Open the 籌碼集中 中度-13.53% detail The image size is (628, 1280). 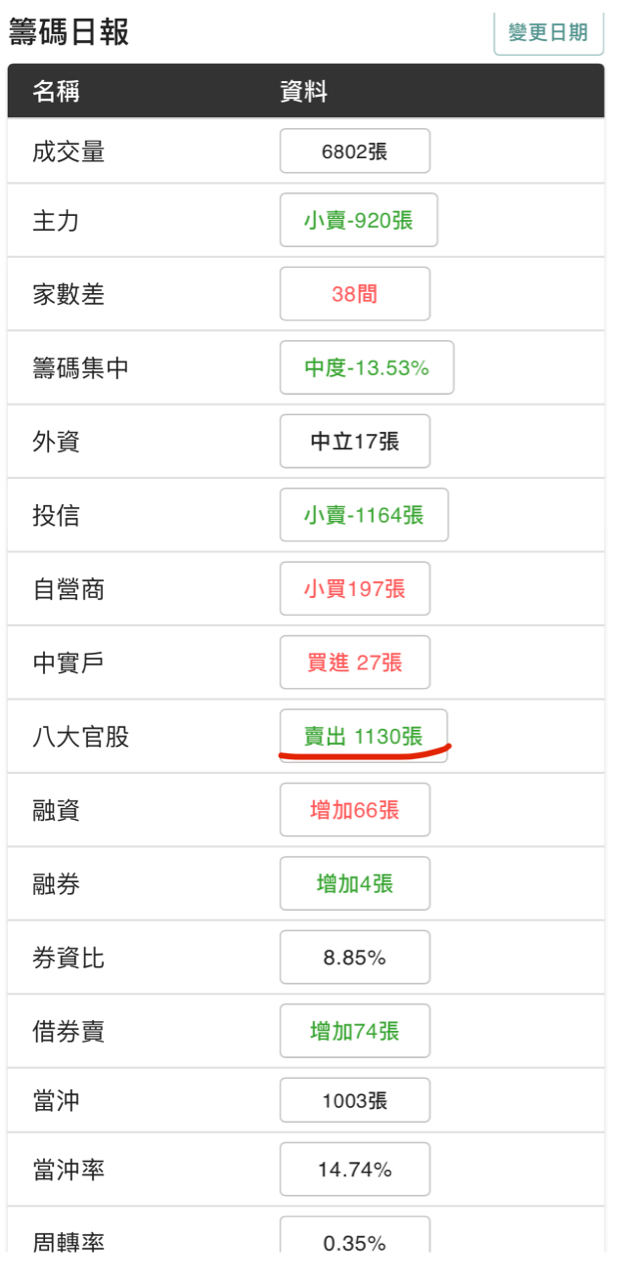click(x=366, y=368)
